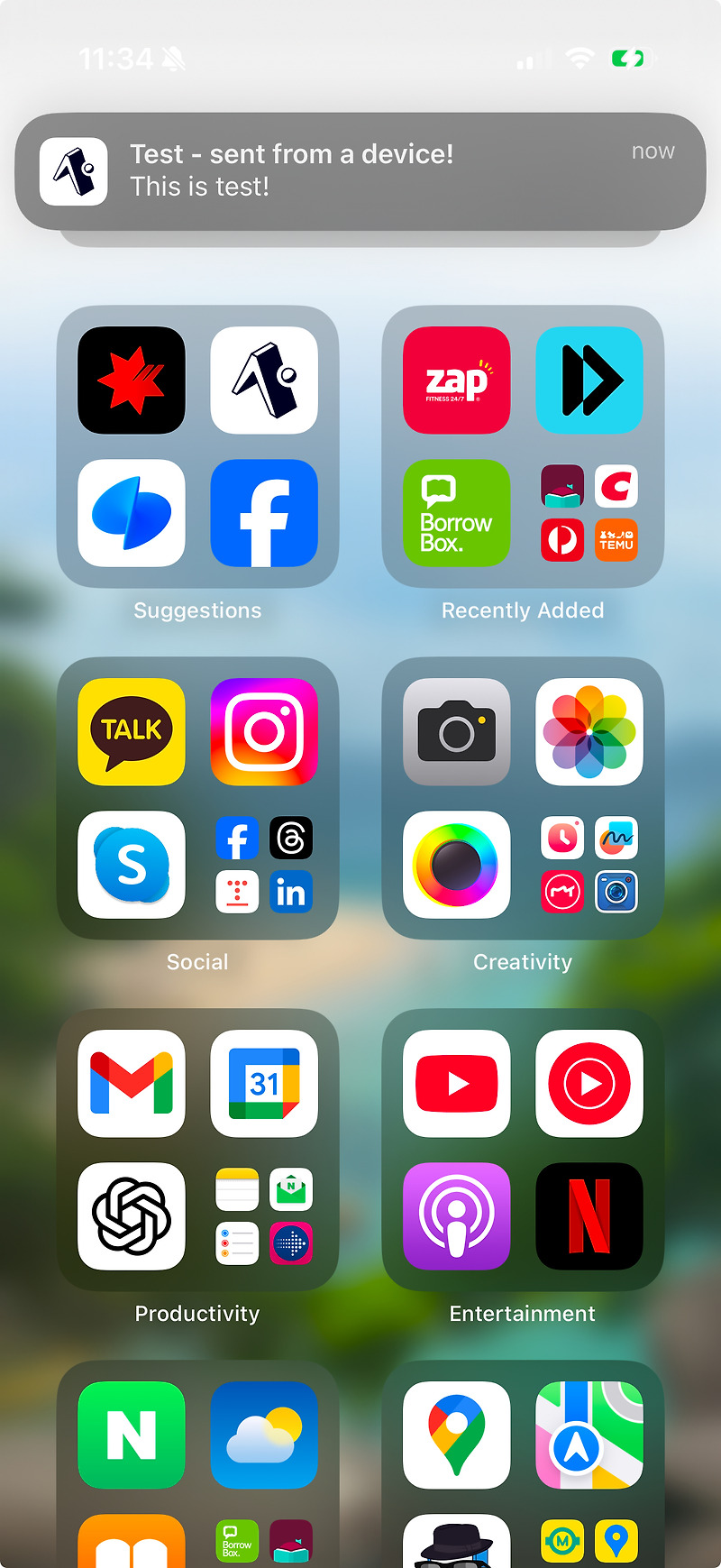This screenshot has width=721, height=1568.
Task: Tap the Productivity category label
Action: [196, 1313]
